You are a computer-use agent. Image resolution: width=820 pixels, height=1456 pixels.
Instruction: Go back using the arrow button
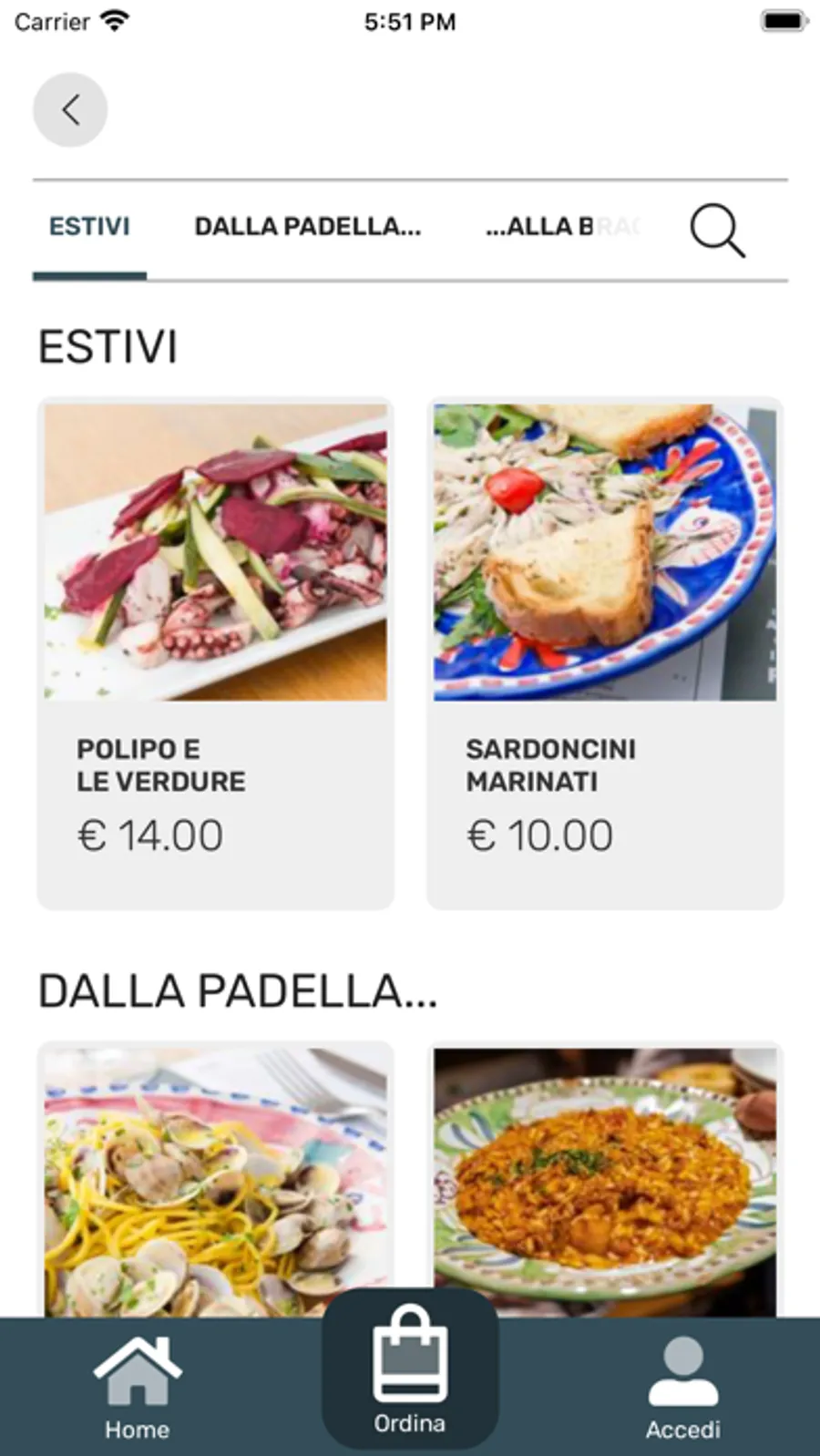point(70,110)
